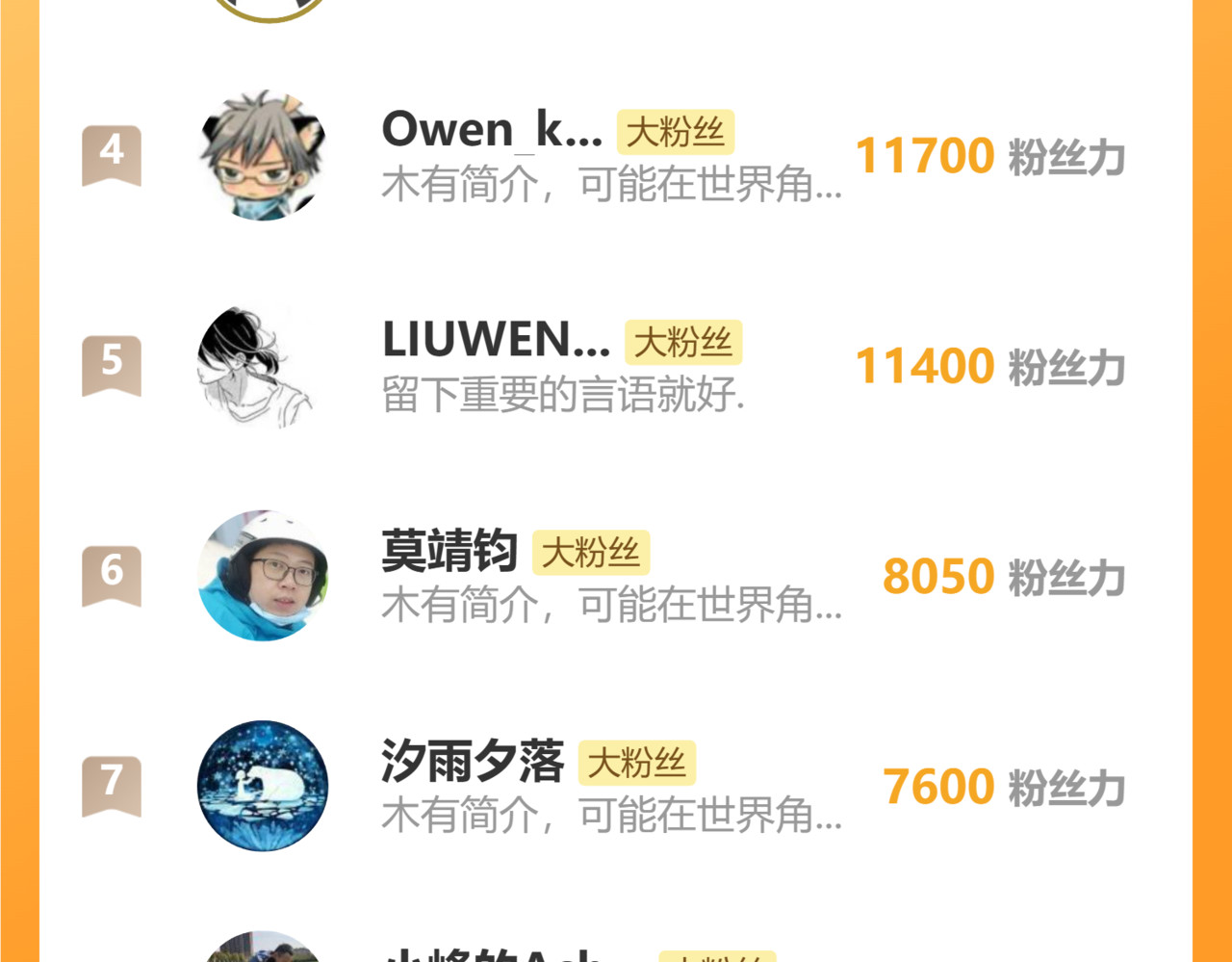View 莫靖钧's profile entry
This screenshot has height=962, width=1232.
(449, 551)
